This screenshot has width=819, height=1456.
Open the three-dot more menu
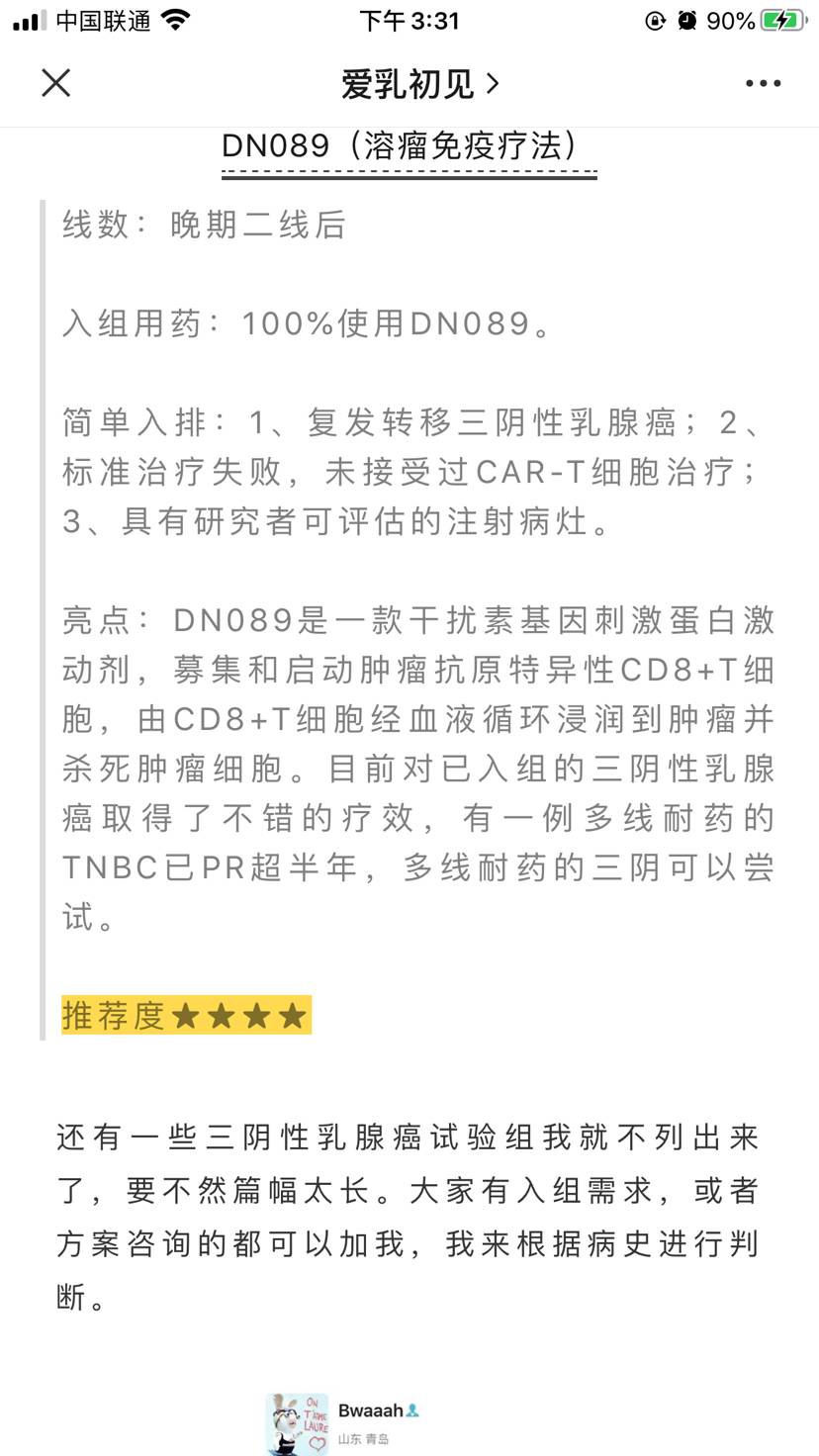coord(763,84)
